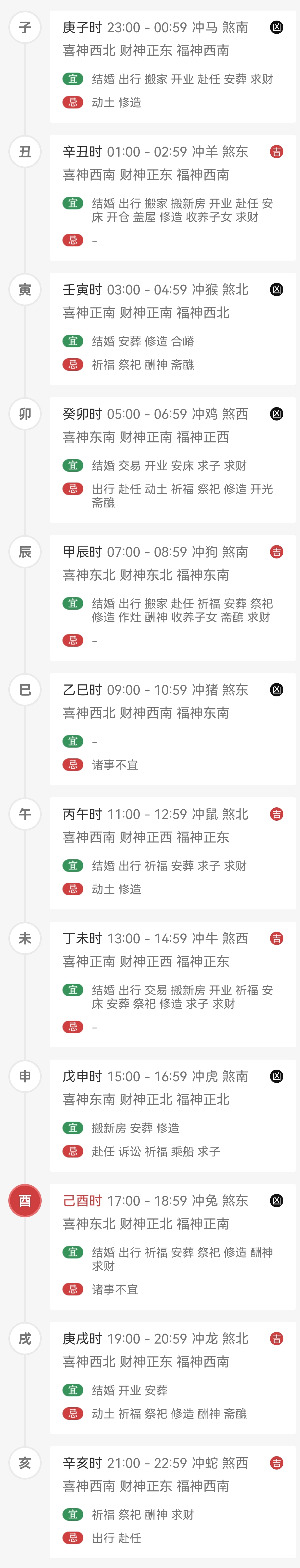
Task: Choose the 未 hour marker
Action: (25, 939)
